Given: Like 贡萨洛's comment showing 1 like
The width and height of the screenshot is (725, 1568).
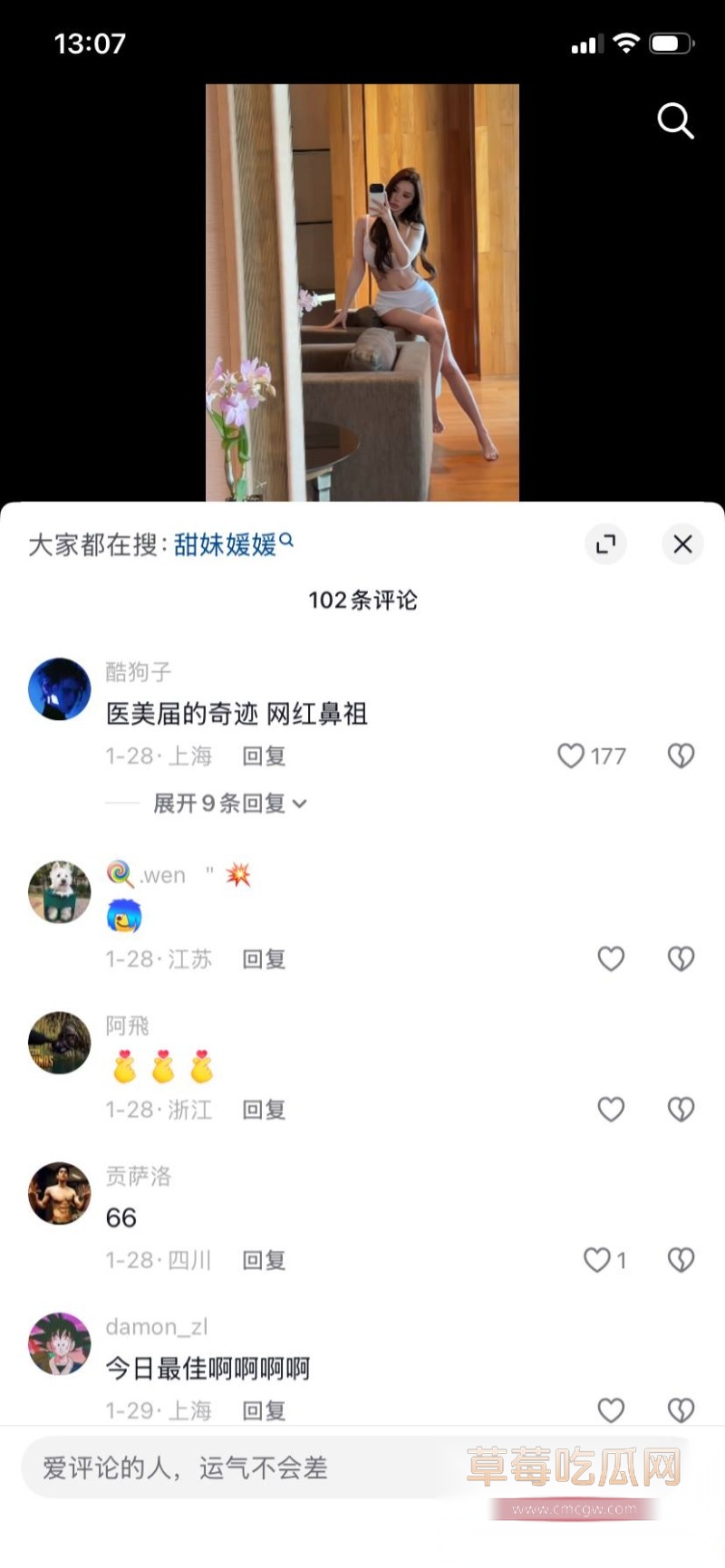Looking at the screenshot, I should click(595, 1259).
